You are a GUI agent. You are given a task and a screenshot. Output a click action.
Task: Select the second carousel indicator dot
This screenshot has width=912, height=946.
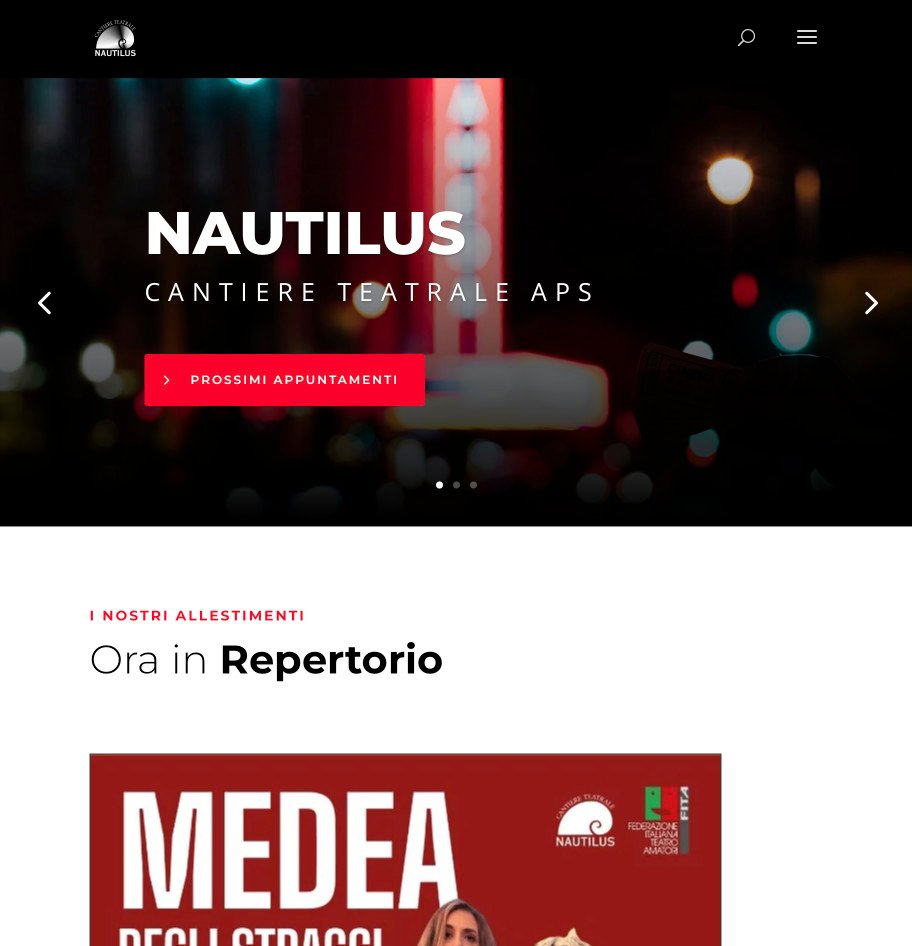(x=456, y=485)
